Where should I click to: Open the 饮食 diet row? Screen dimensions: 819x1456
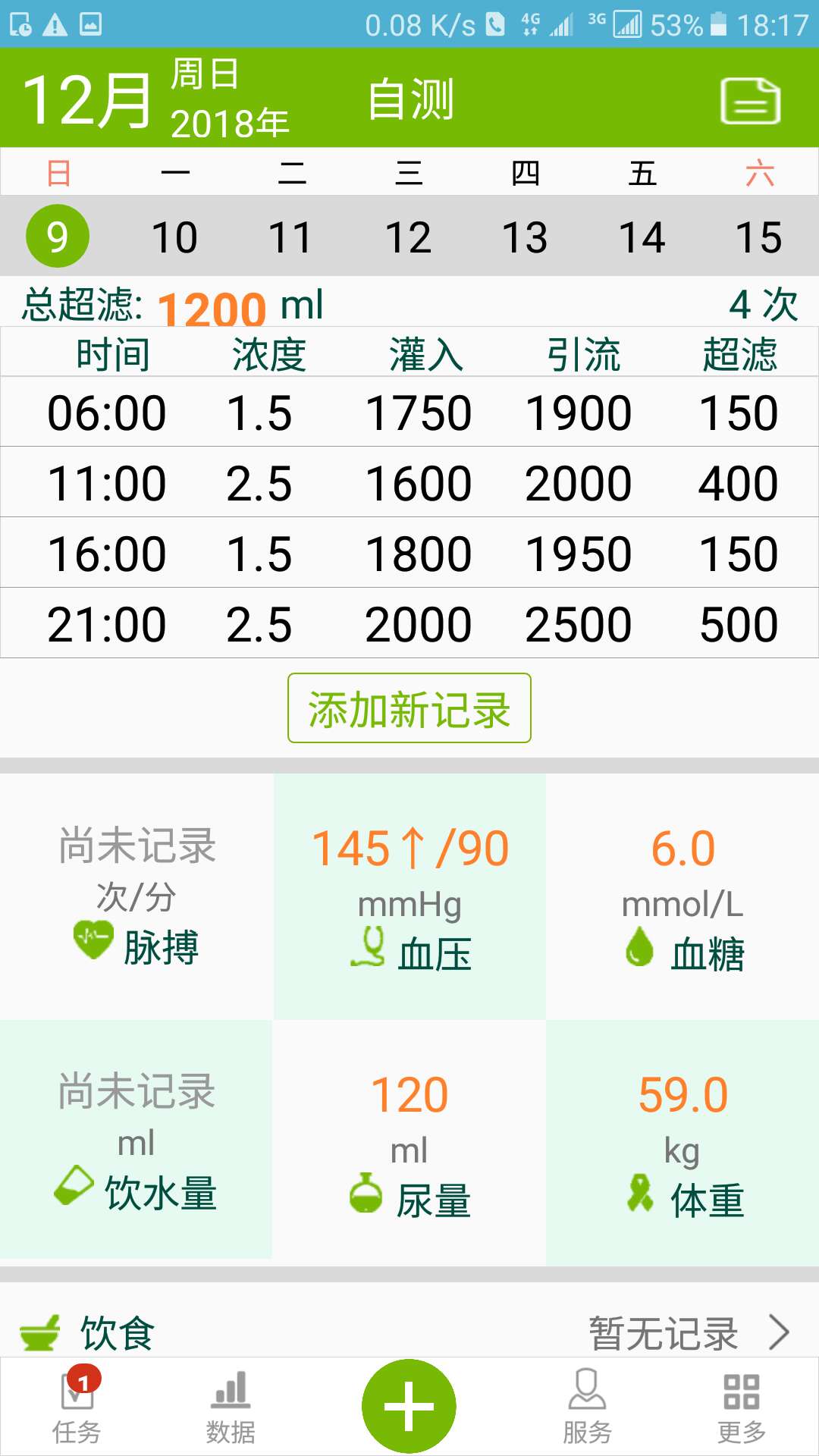tap(409, 1332)
